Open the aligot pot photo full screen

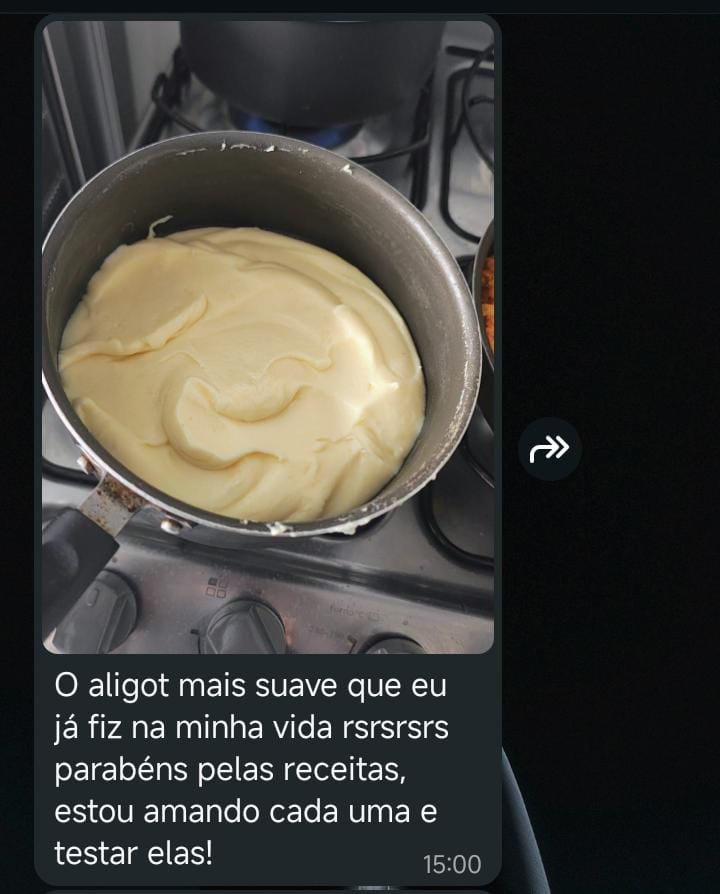[268, 338]
